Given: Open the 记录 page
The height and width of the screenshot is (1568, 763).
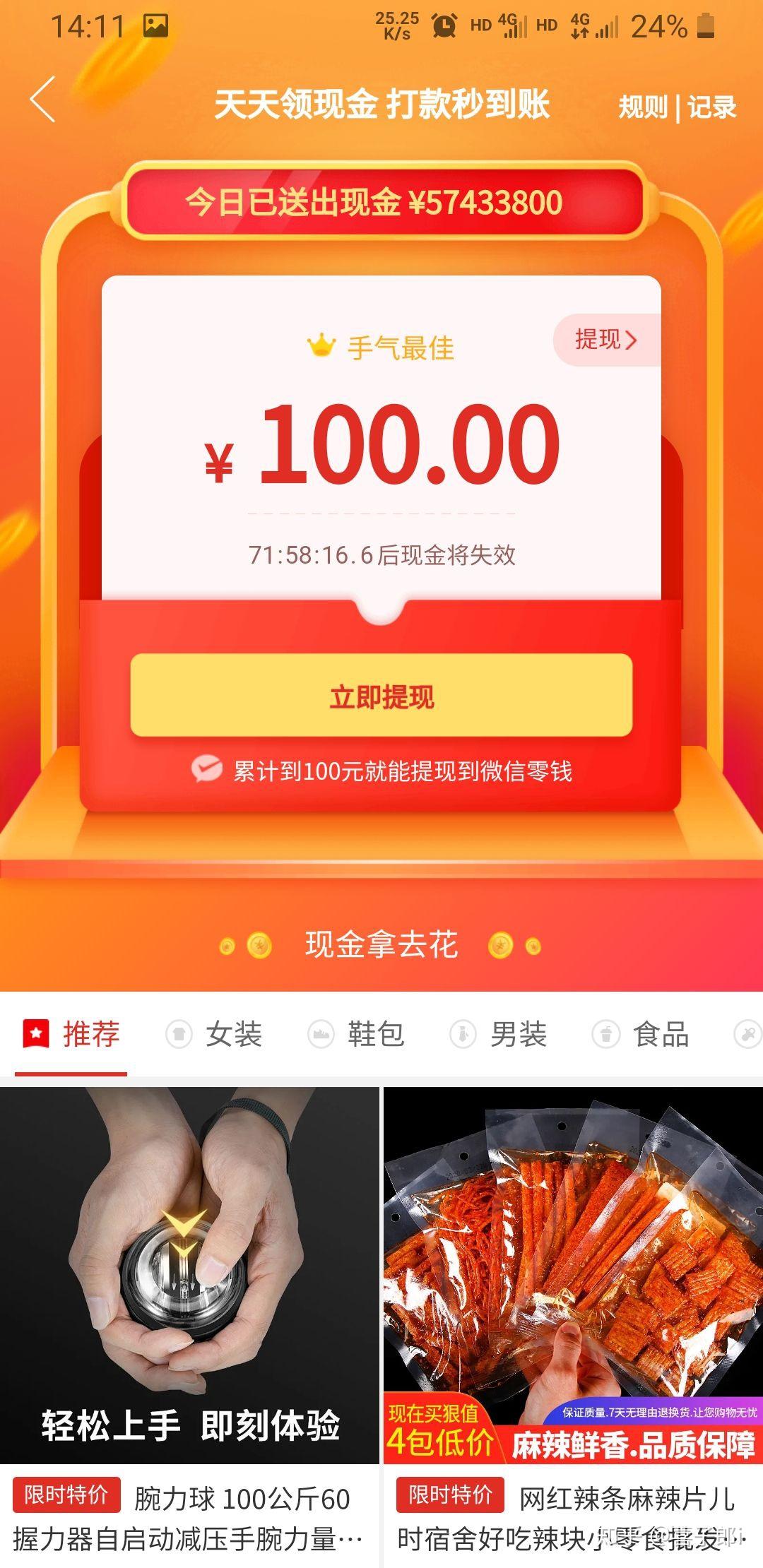Looking at the screenshot, I should [x=712, y=106].
